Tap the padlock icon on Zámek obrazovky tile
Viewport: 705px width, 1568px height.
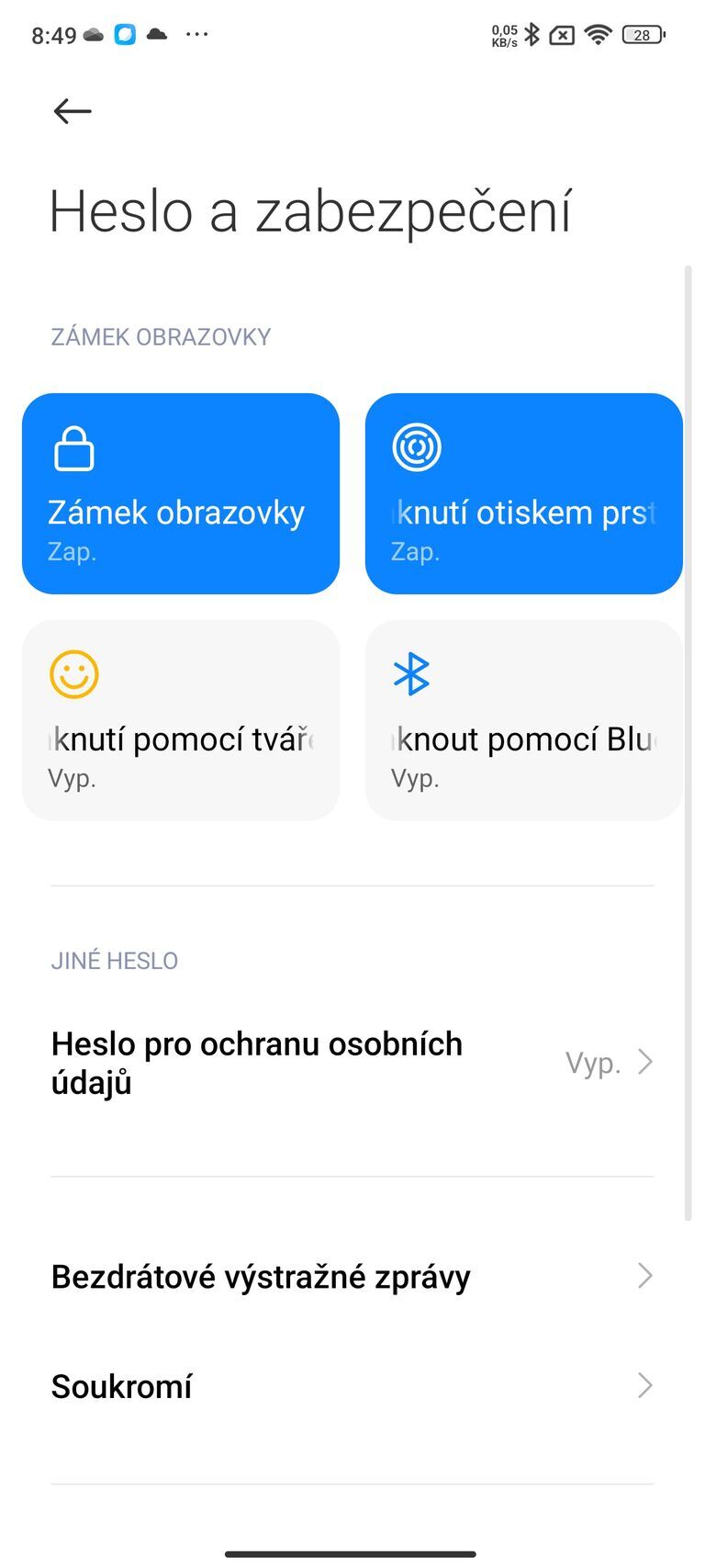click(x=73, y=449)
